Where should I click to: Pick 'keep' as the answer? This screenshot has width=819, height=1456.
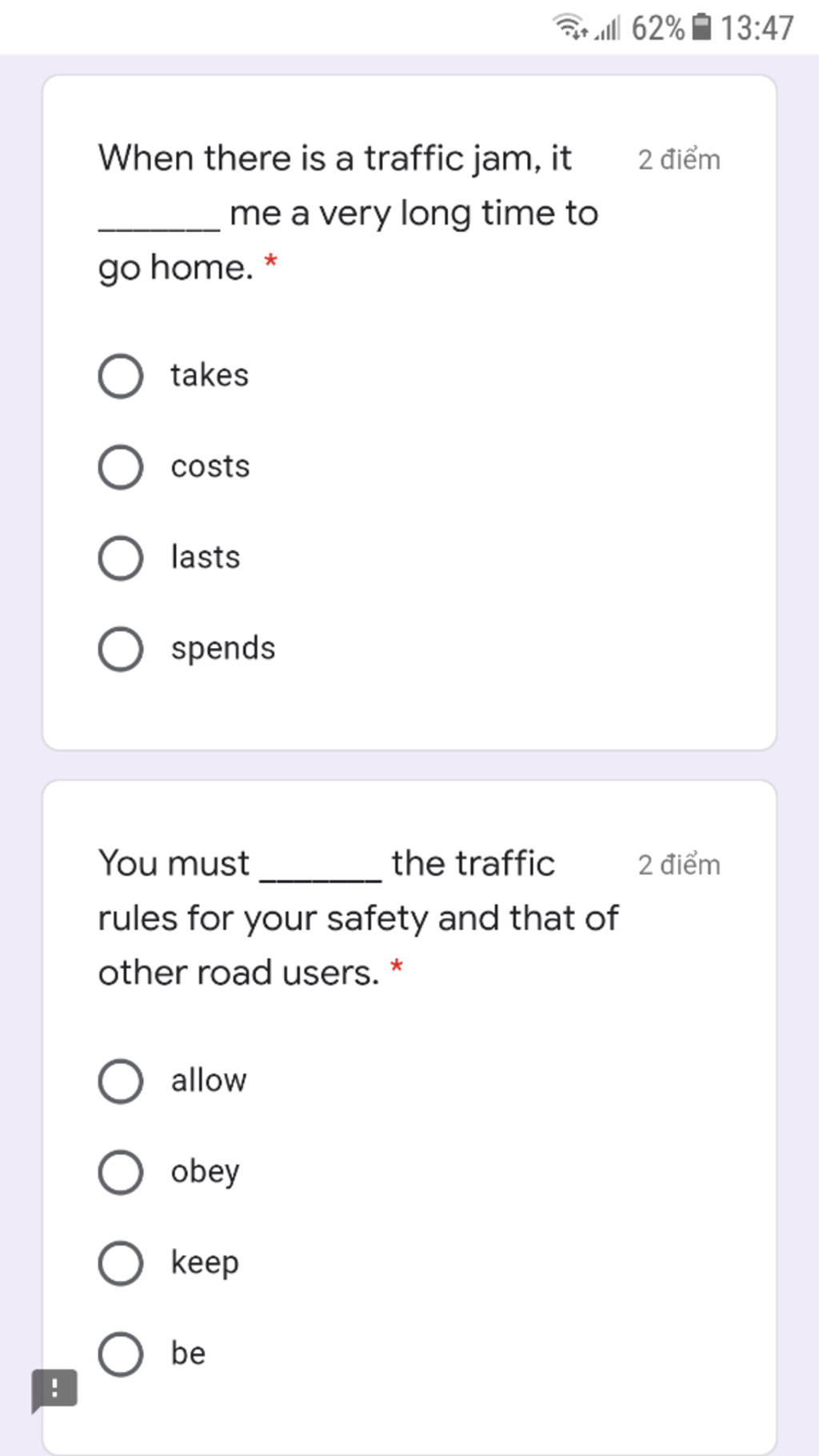coord(121,1263)
